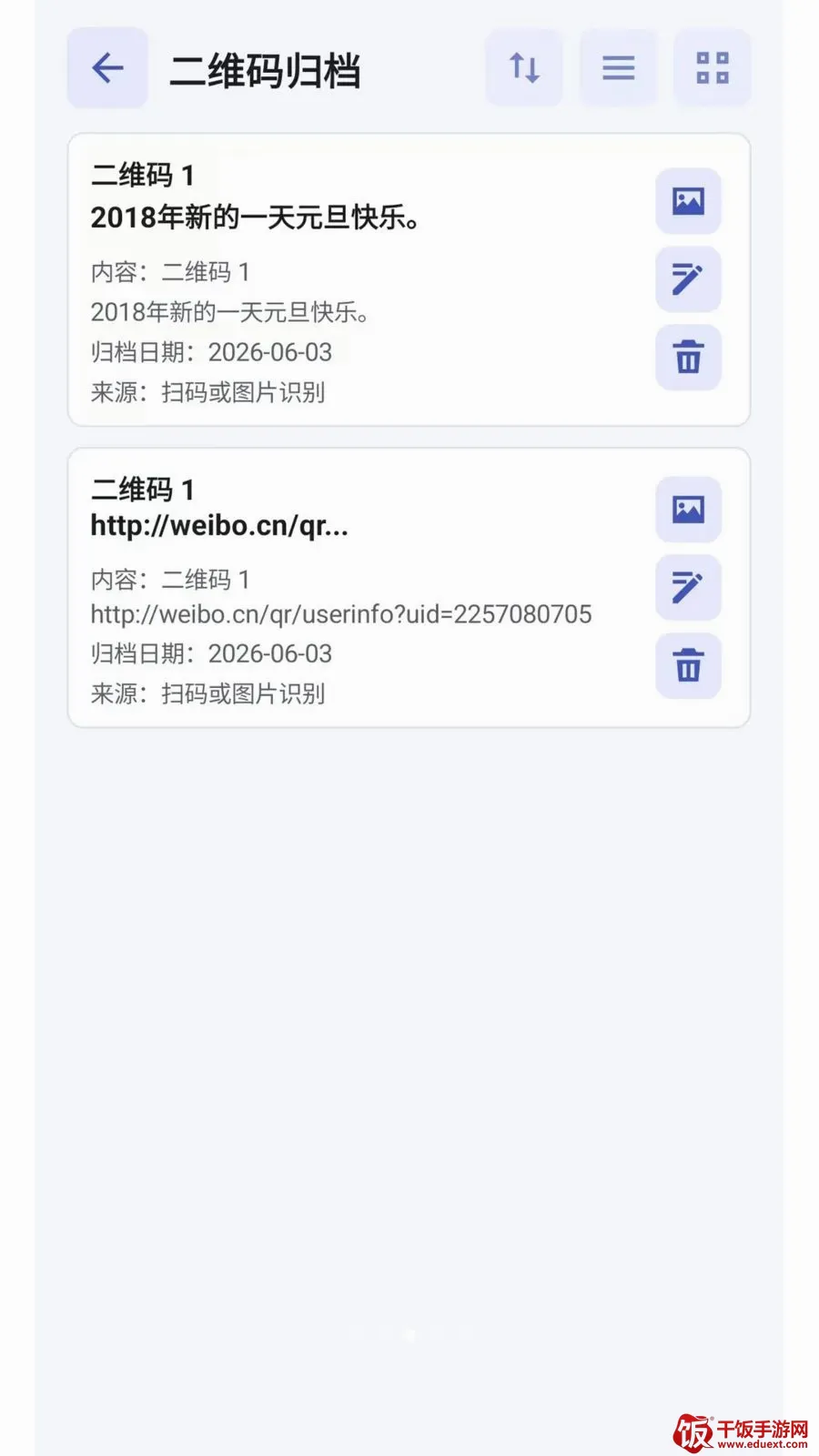The width and height of the screenshot is (819, 1456).
Task: Switch to grid view layout
Action: pos(712,67)
